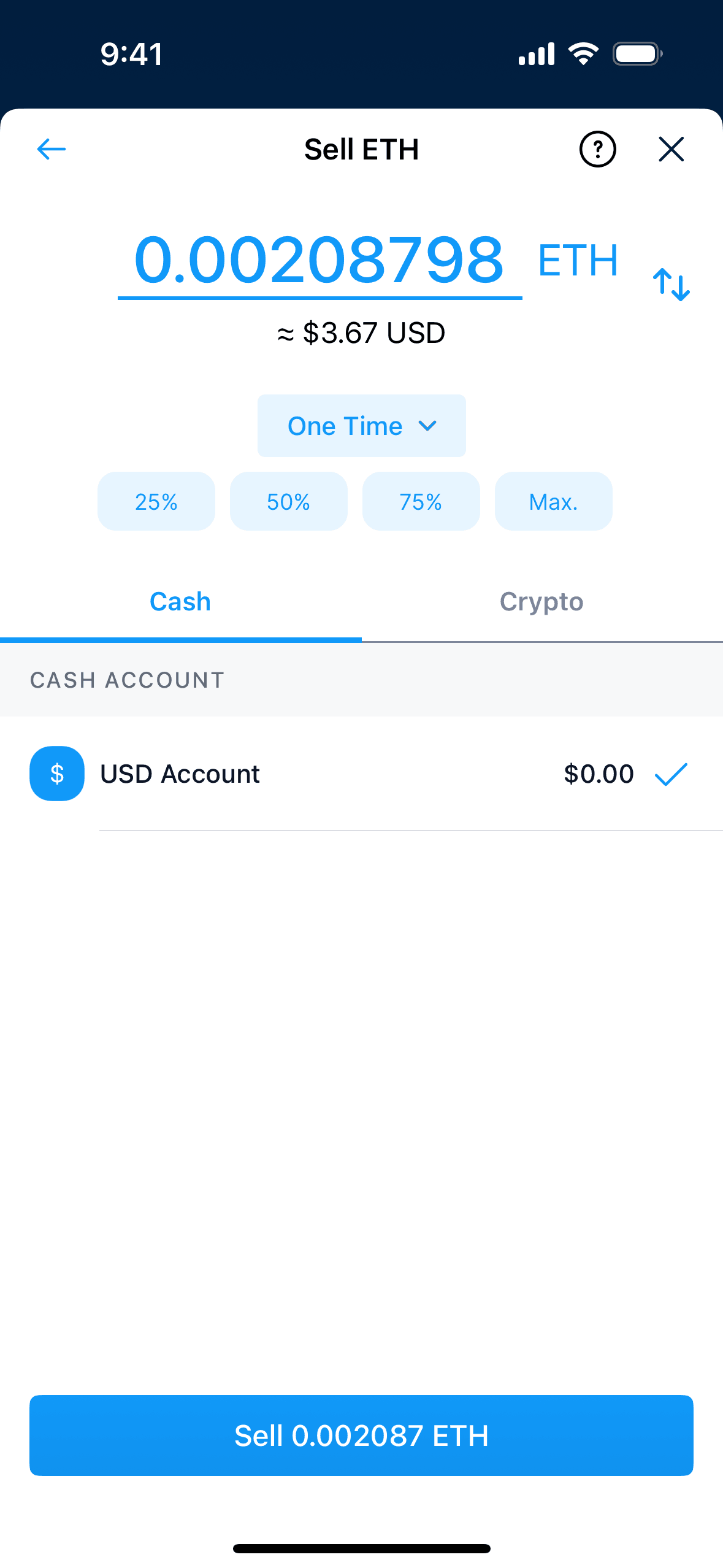Viewport: 723px width, 1568px height.
Task: Select the 50% amount chip
Action: [289, 502]
